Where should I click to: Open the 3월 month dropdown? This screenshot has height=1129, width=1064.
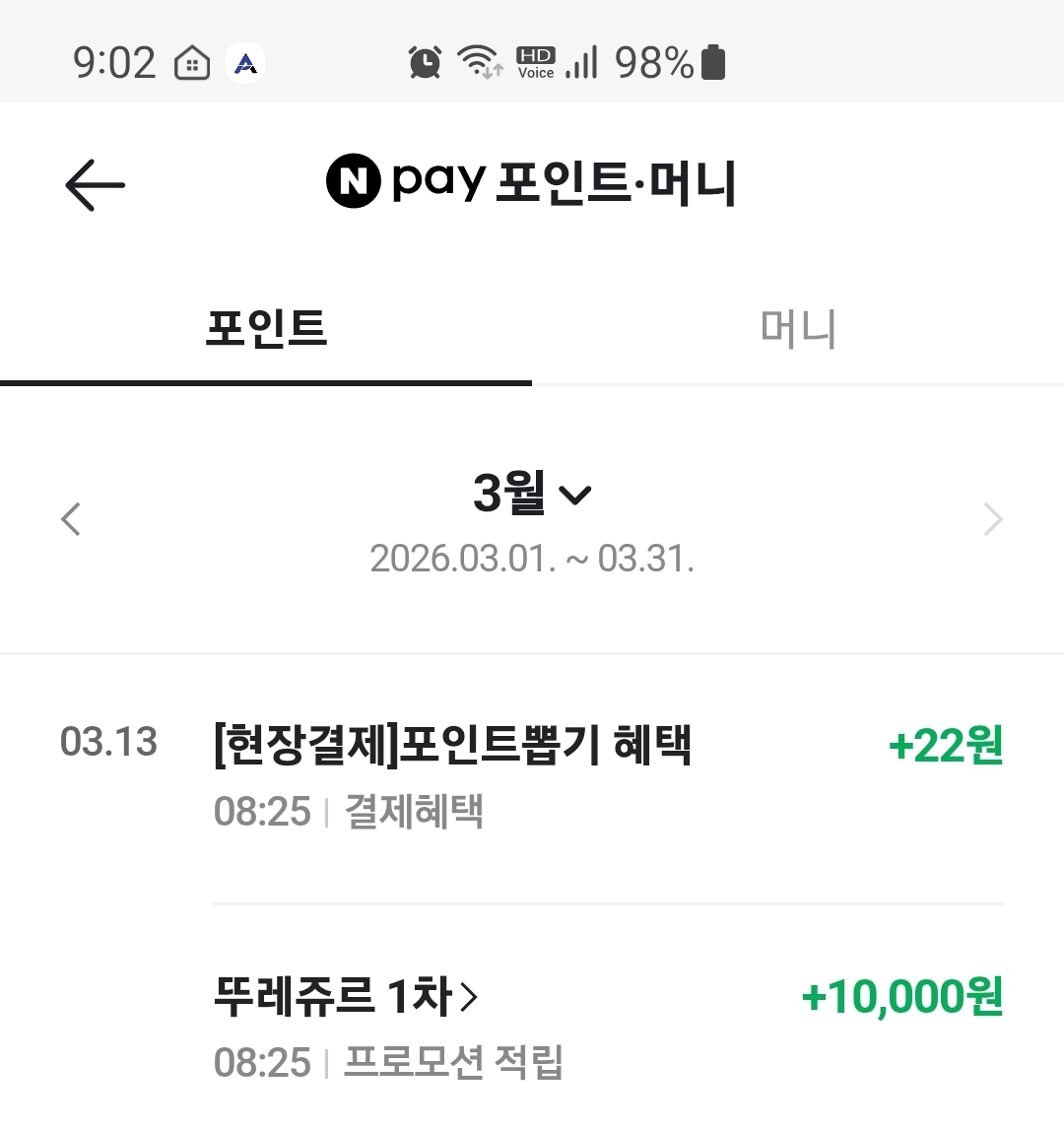coord(532,493)
